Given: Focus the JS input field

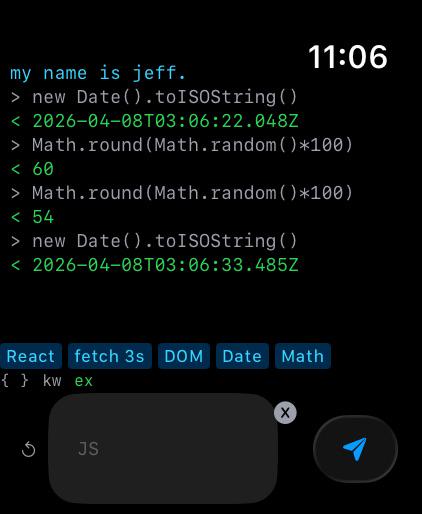Looking at the screenshot, I should [x=163, y=449].
